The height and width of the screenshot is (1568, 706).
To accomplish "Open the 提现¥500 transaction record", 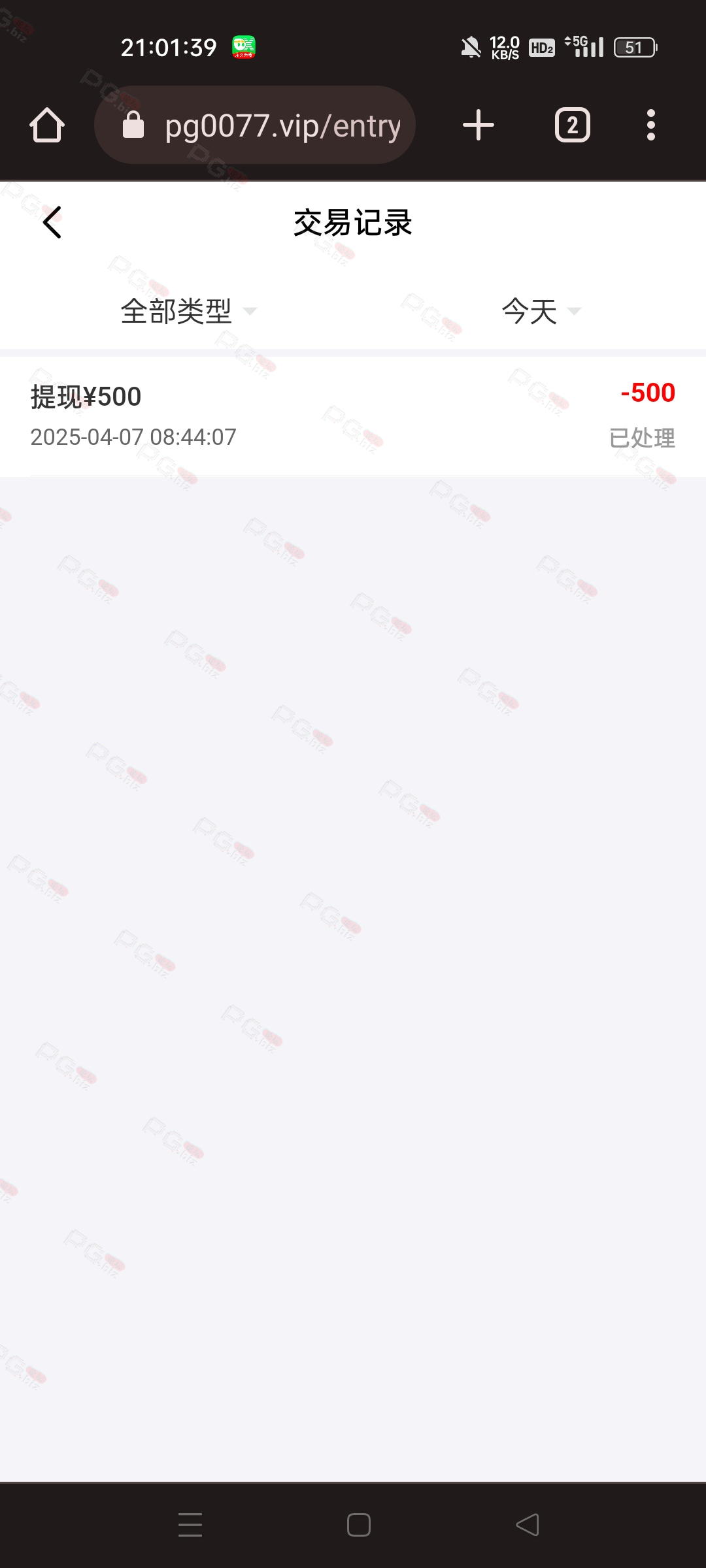I will (x=353, y=416).
